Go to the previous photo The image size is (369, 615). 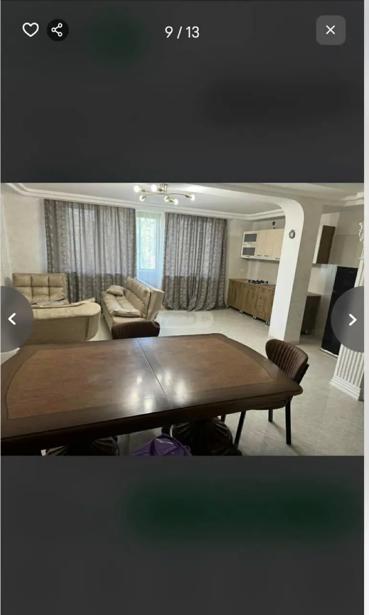pyautogui.click(x=14, y=319)
